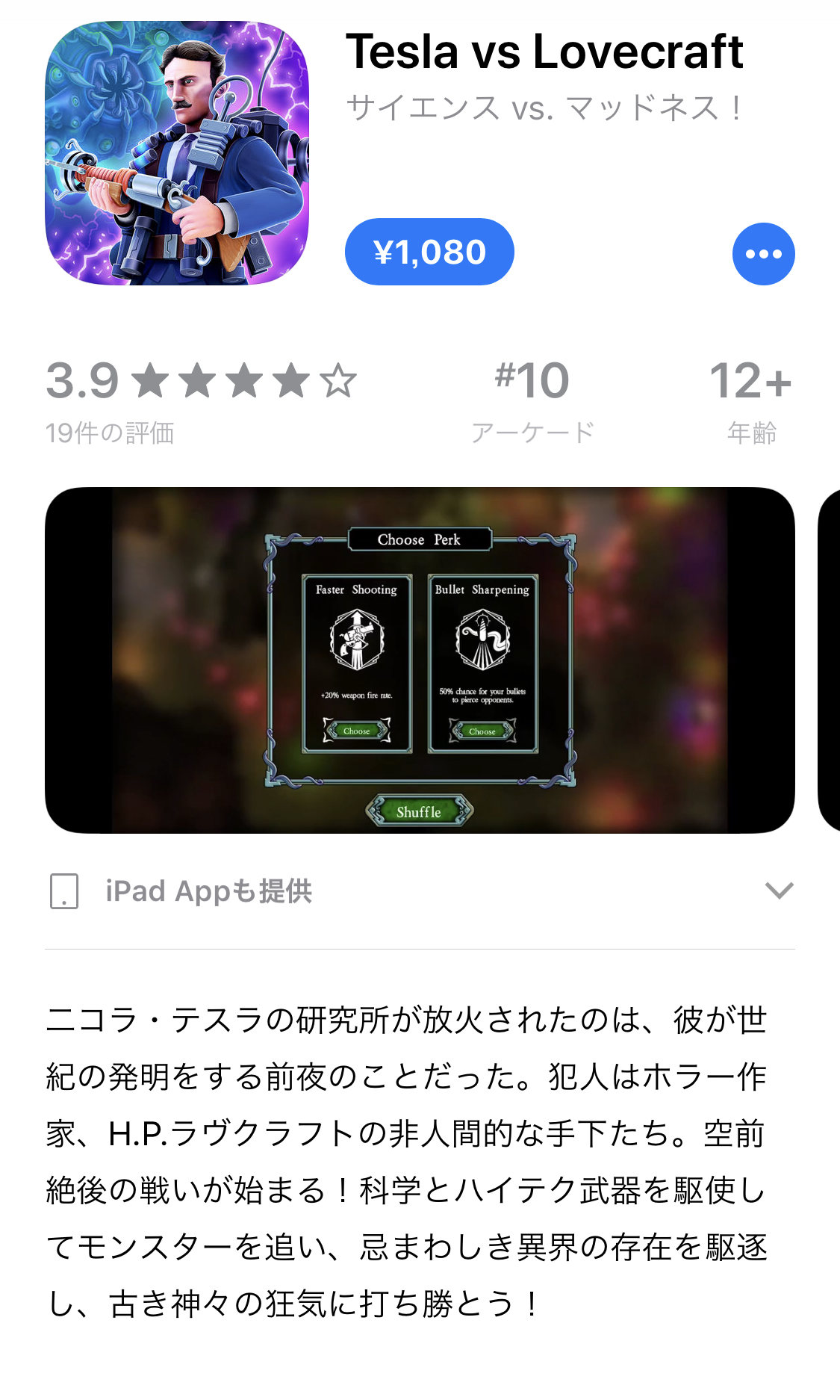Buy the app for ¥1,080

pos(429,252)
